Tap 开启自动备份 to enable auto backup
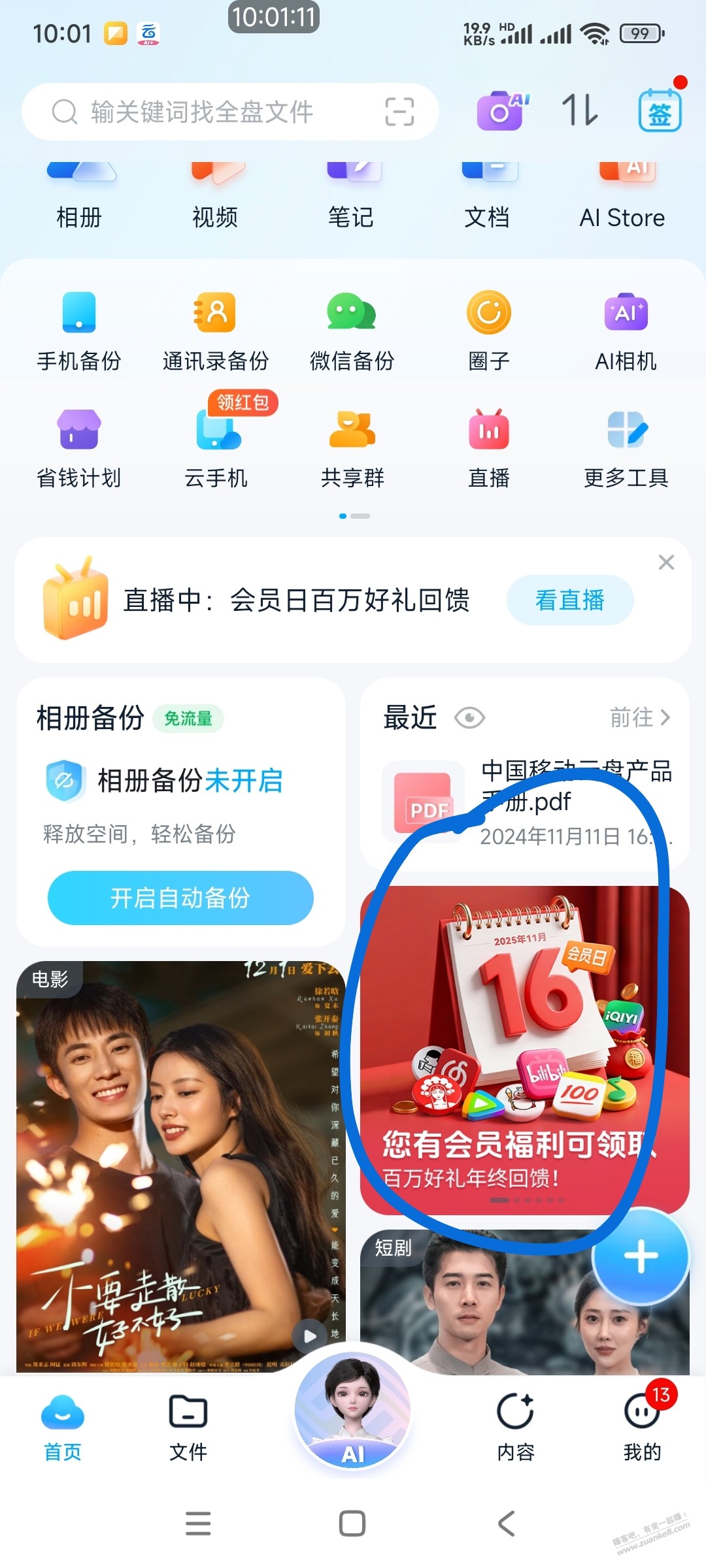 click(180, 898)
